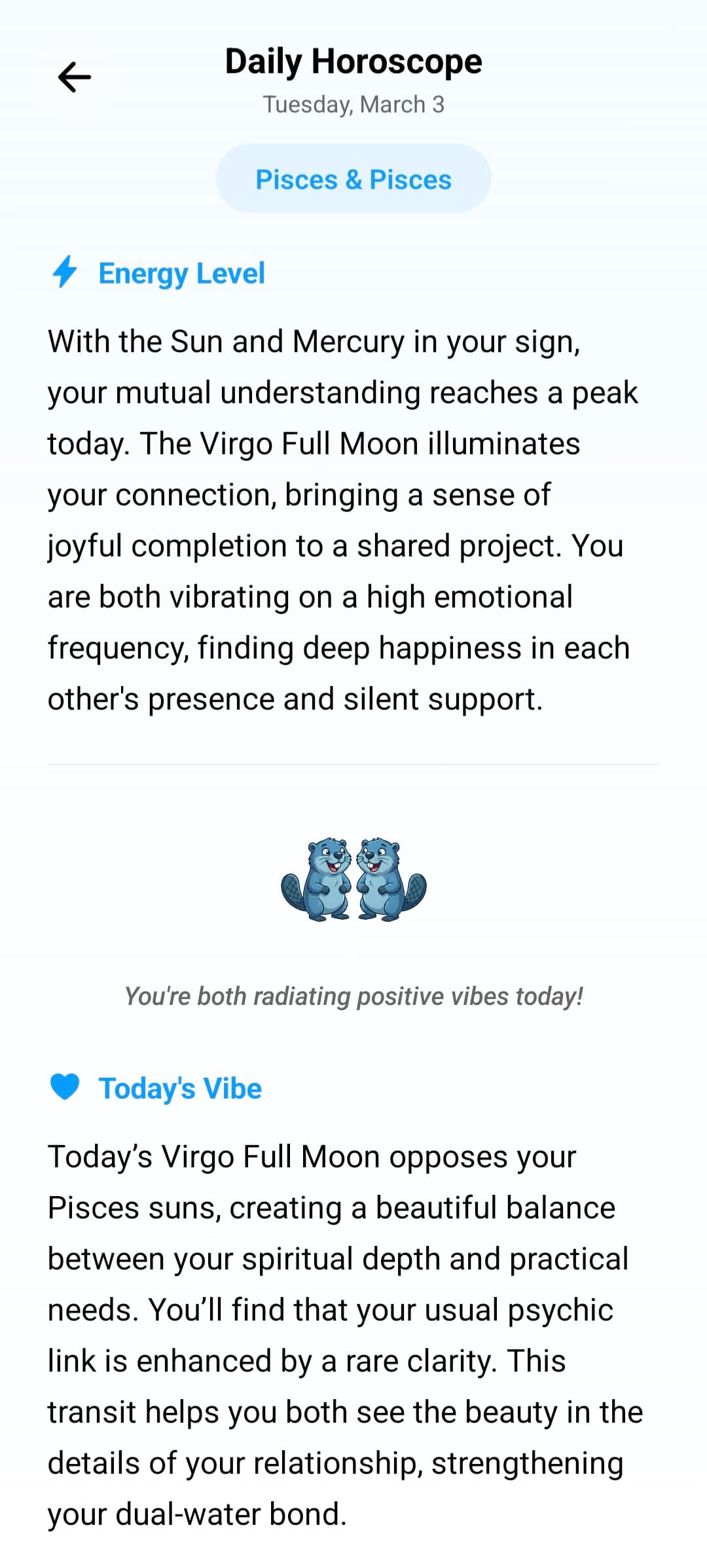Tap the back arrow to leave Daily Horoscope
This screenshot has height=1568, width=707.
[x=75, y=75]
